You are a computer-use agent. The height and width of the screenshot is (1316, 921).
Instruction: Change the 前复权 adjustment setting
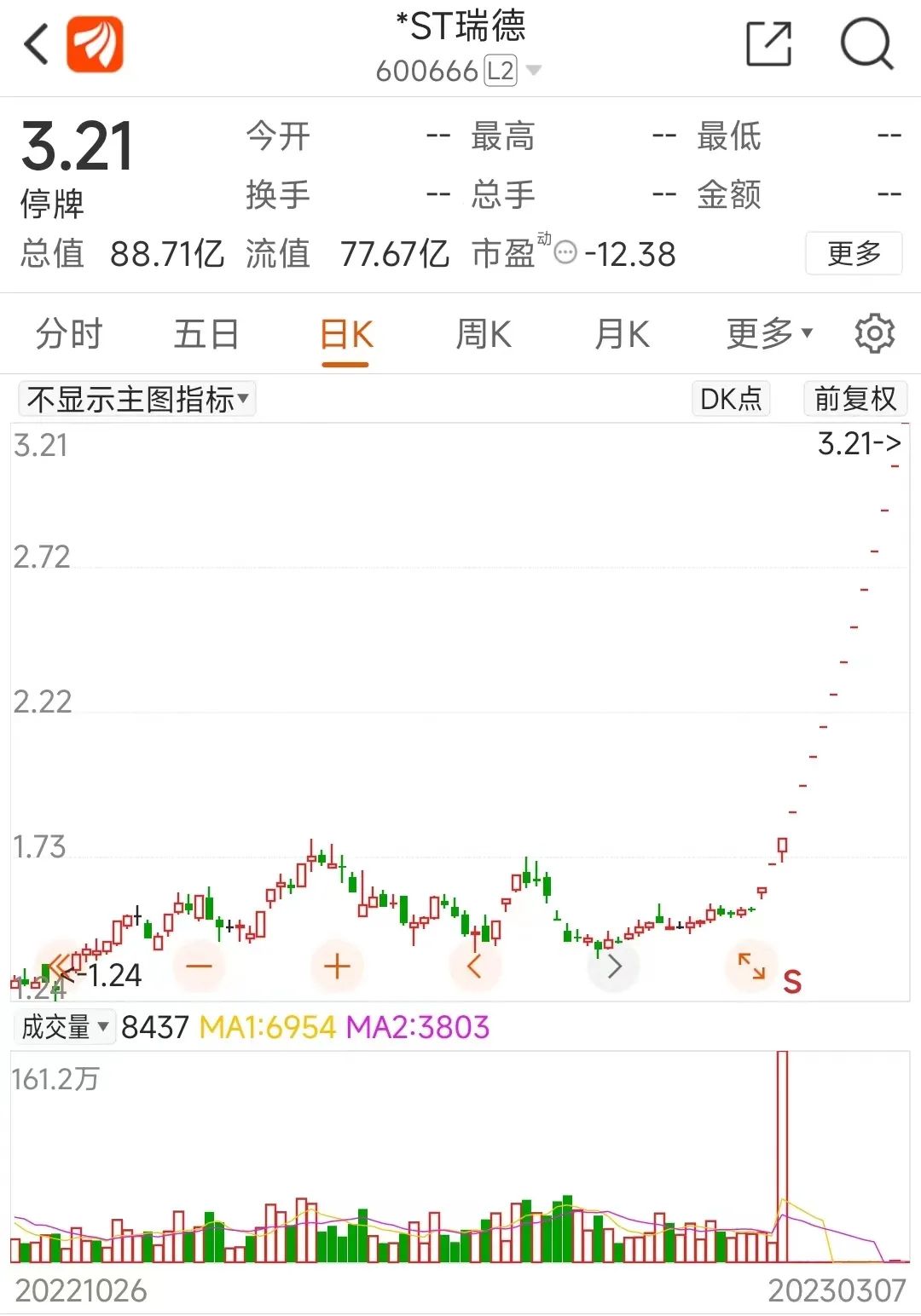point(854,399)
